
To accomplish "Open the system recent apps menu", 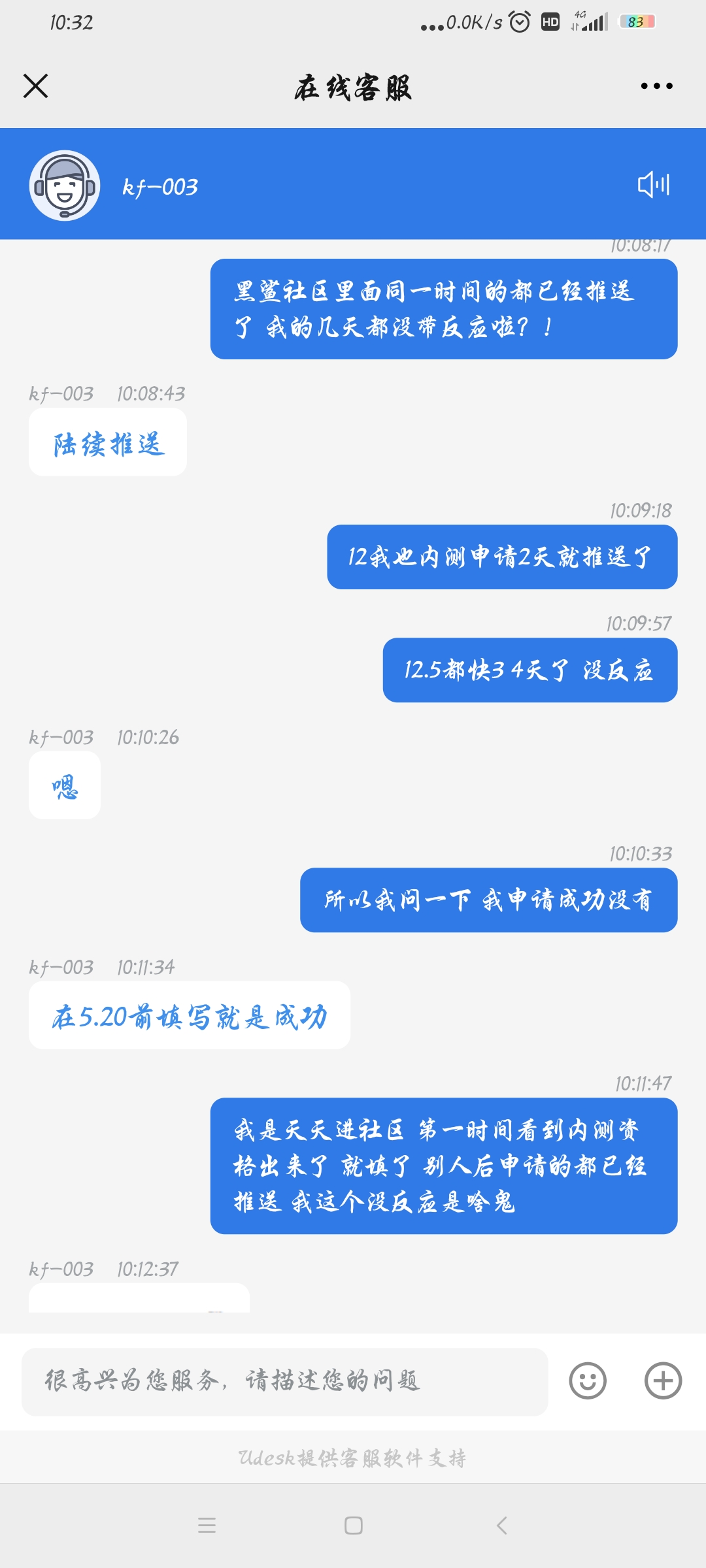I will click(x=207, y=1526).
